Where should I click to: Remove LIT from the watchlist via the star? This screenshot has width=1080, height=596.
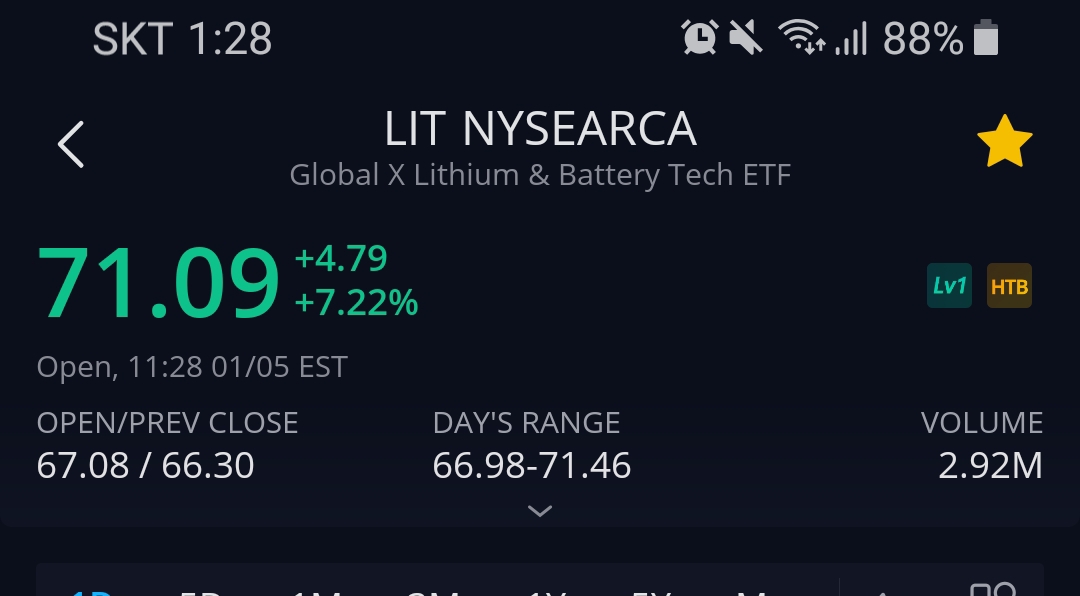tap(1003, 144)
